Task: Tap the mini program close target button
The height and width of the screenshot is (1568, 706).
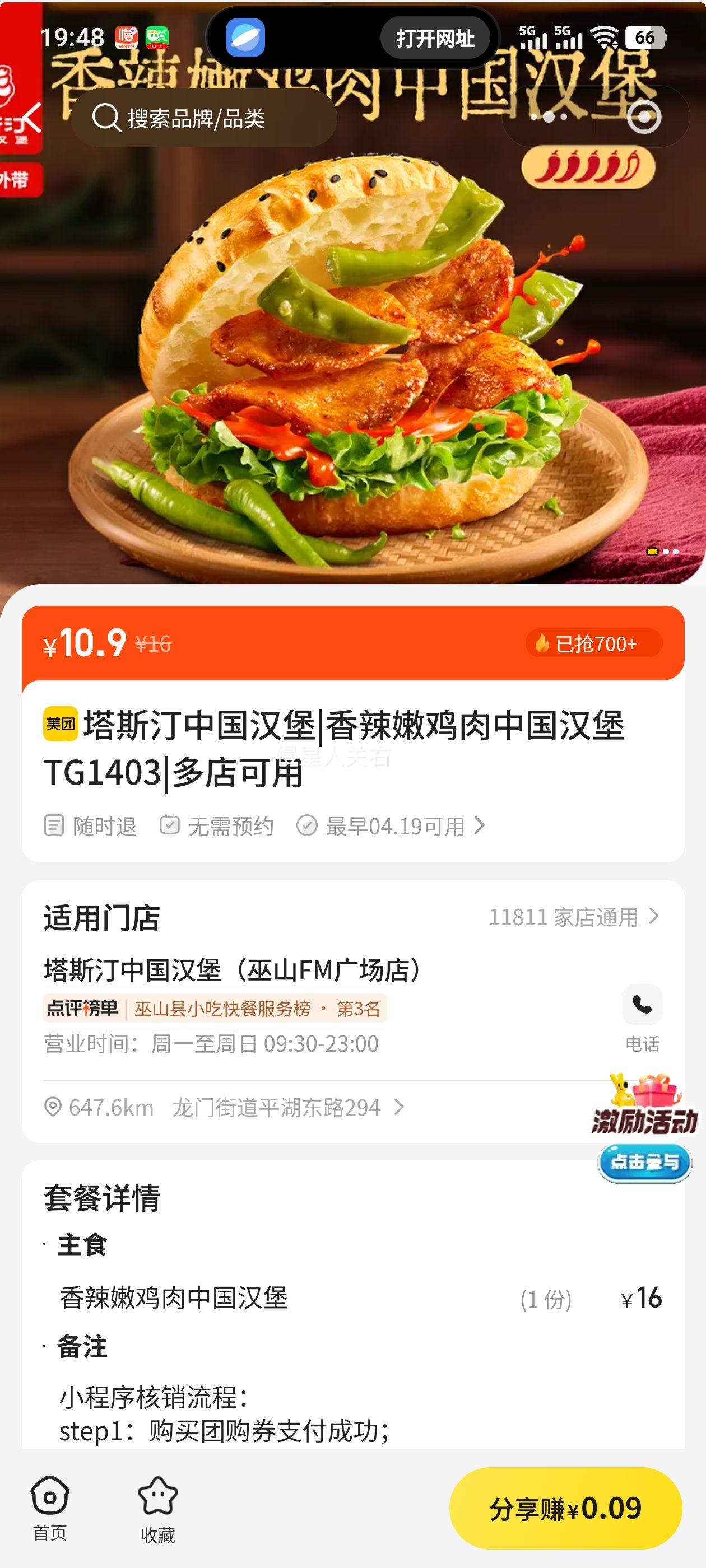Action: [643, 118]
